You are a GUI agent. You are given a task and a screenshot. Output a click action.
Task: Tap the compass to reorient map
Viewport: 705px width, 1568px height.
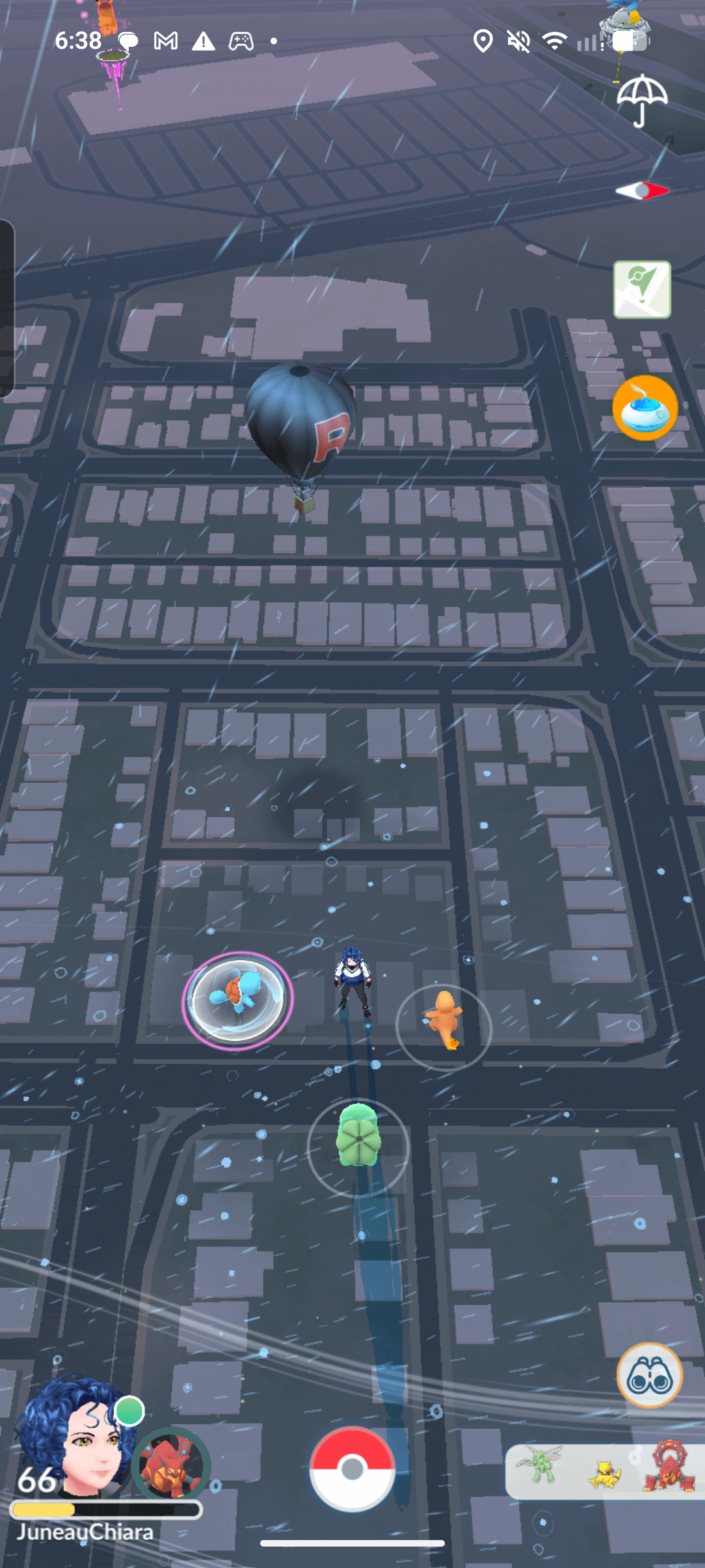click(x=642, y=190)
